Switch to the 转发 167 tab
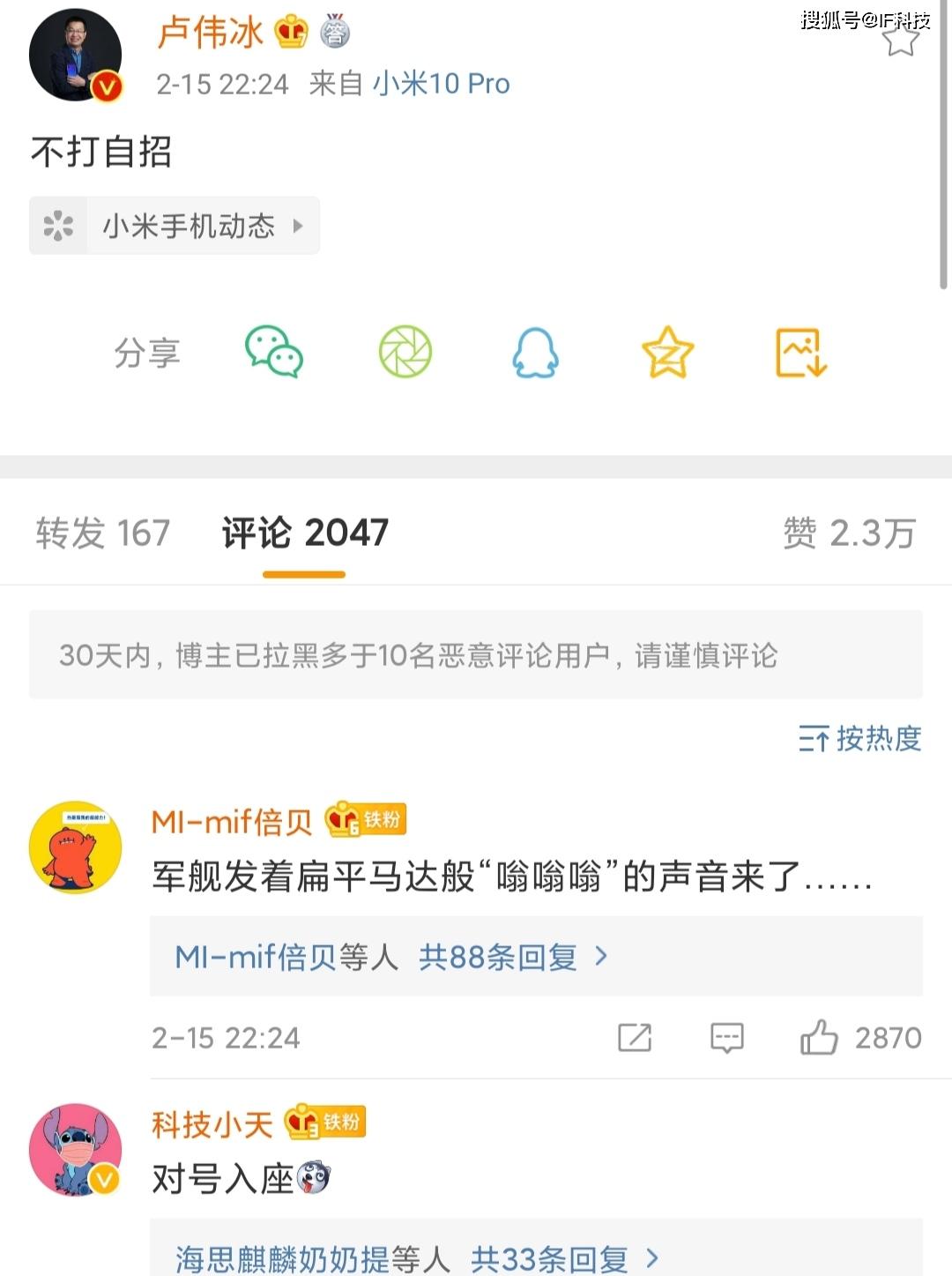The width and height of the screenshot is (952, 1276). point(102,533)
